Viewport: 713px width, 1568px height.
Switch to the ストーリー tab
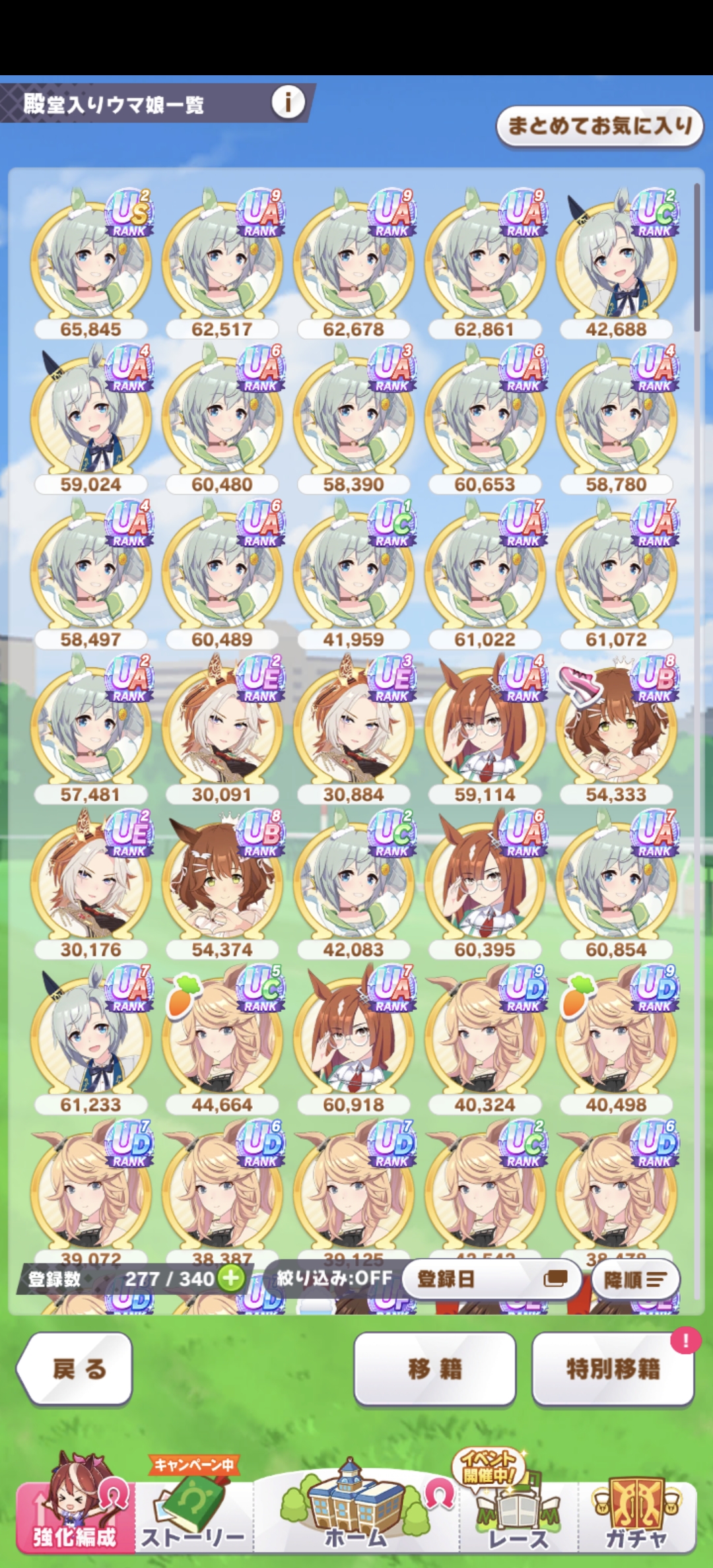193,1518
